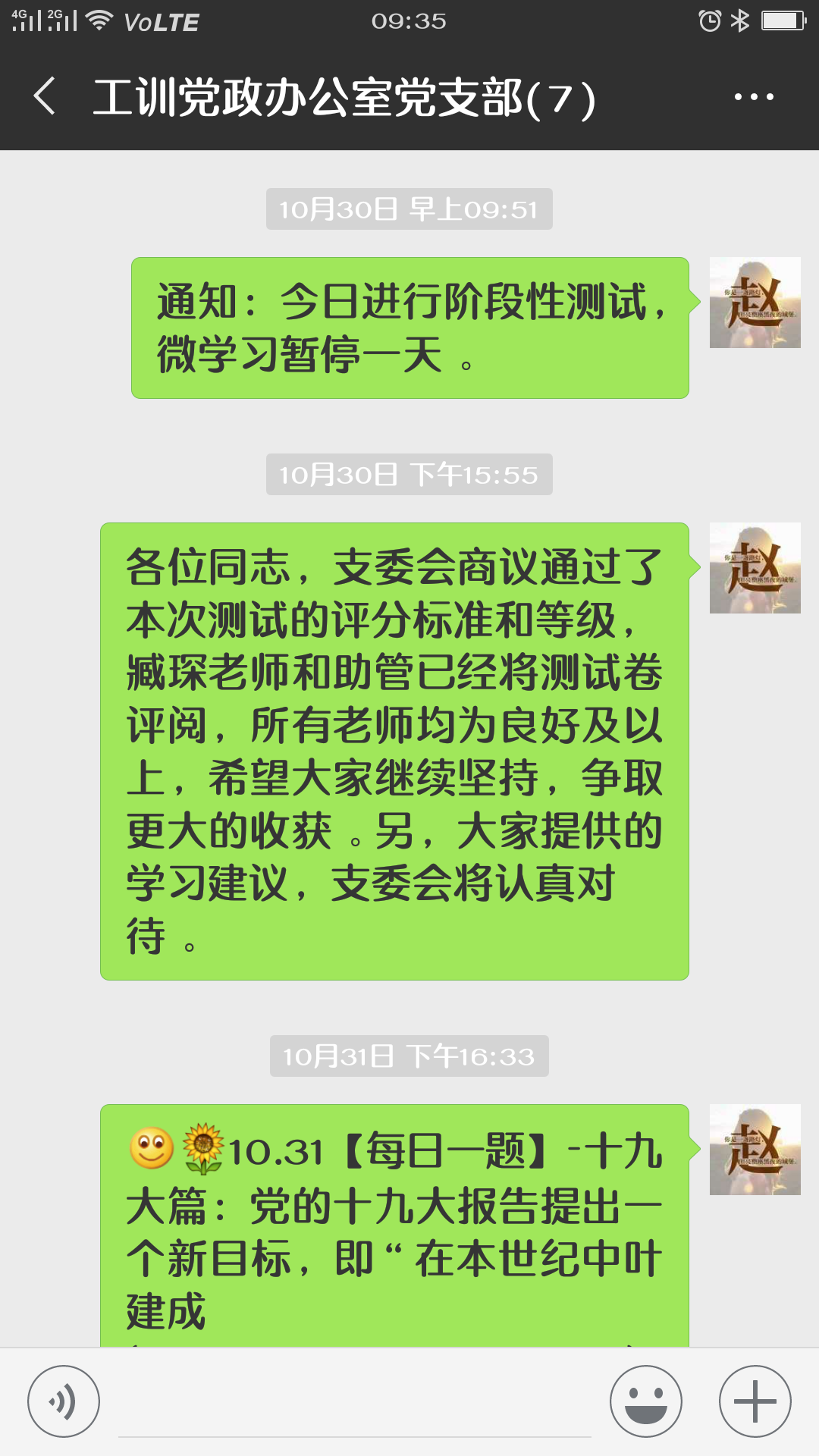This screenshot has width=819, height=1456.
Task: Open the emoji sticker panel
Action: [x=646, y=1401]
